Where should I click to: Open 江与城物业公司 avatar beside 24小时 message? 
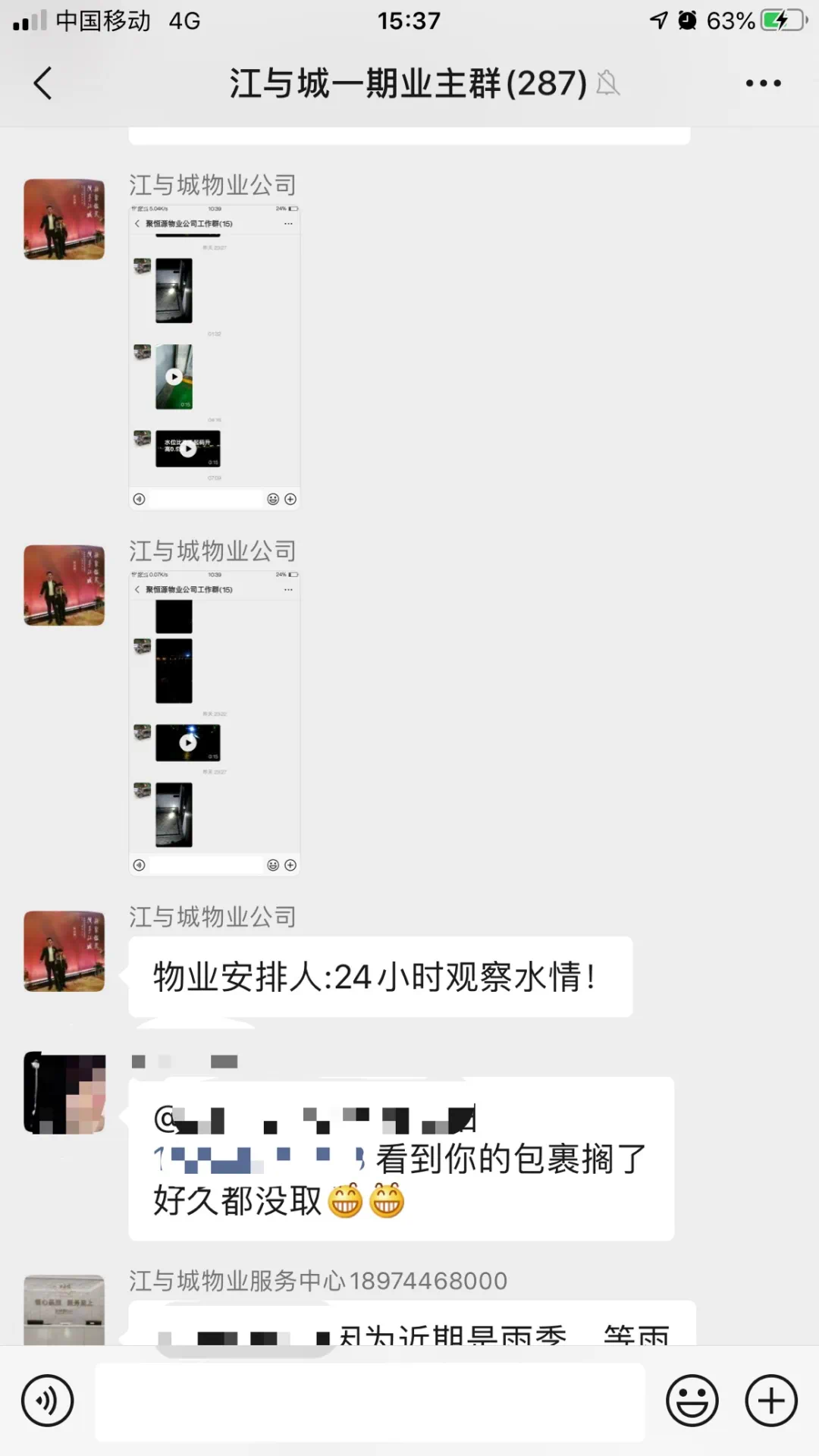click(64, 951)
